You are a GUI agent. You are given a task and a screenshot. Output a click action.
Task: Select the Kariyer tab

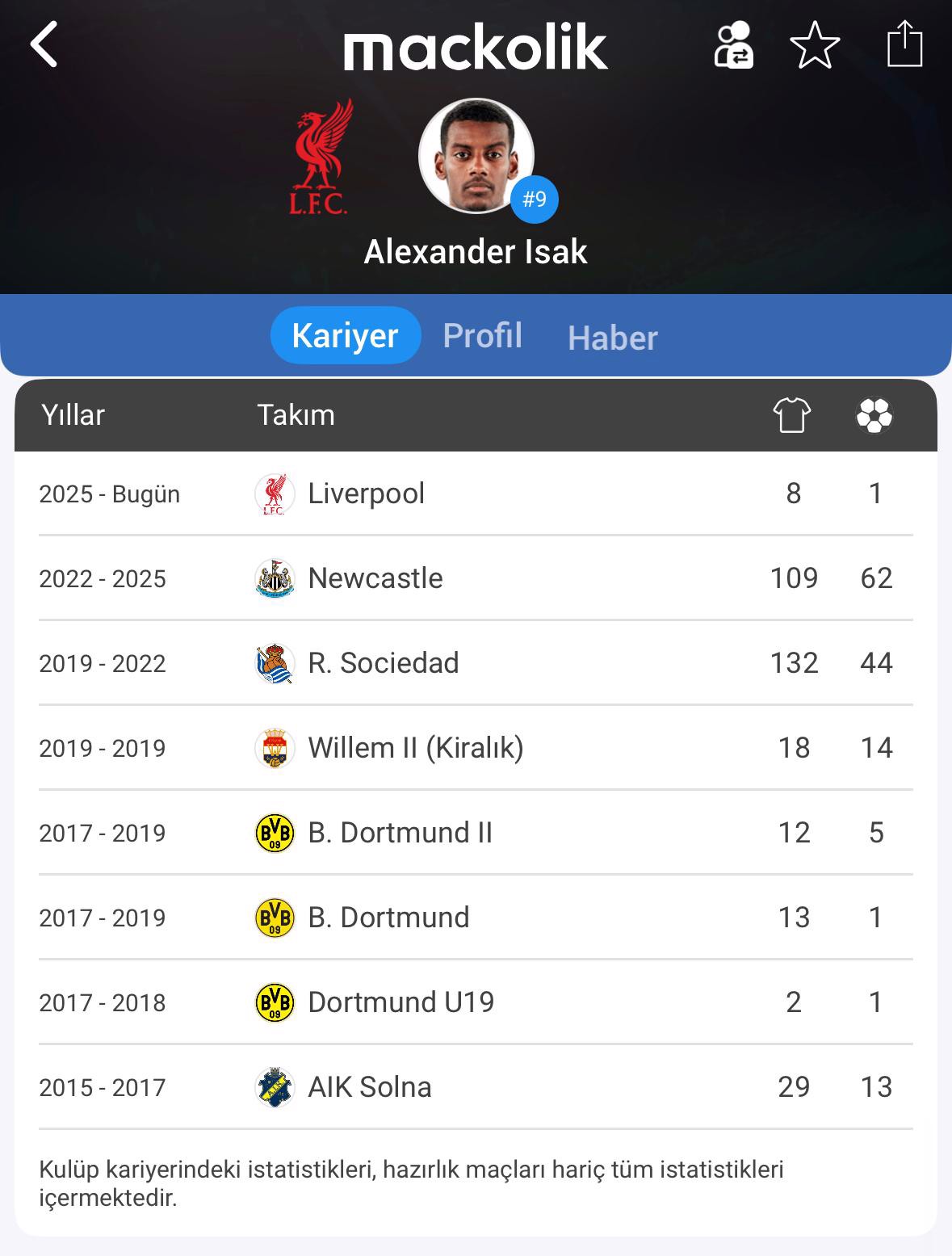tap(345, 335)
